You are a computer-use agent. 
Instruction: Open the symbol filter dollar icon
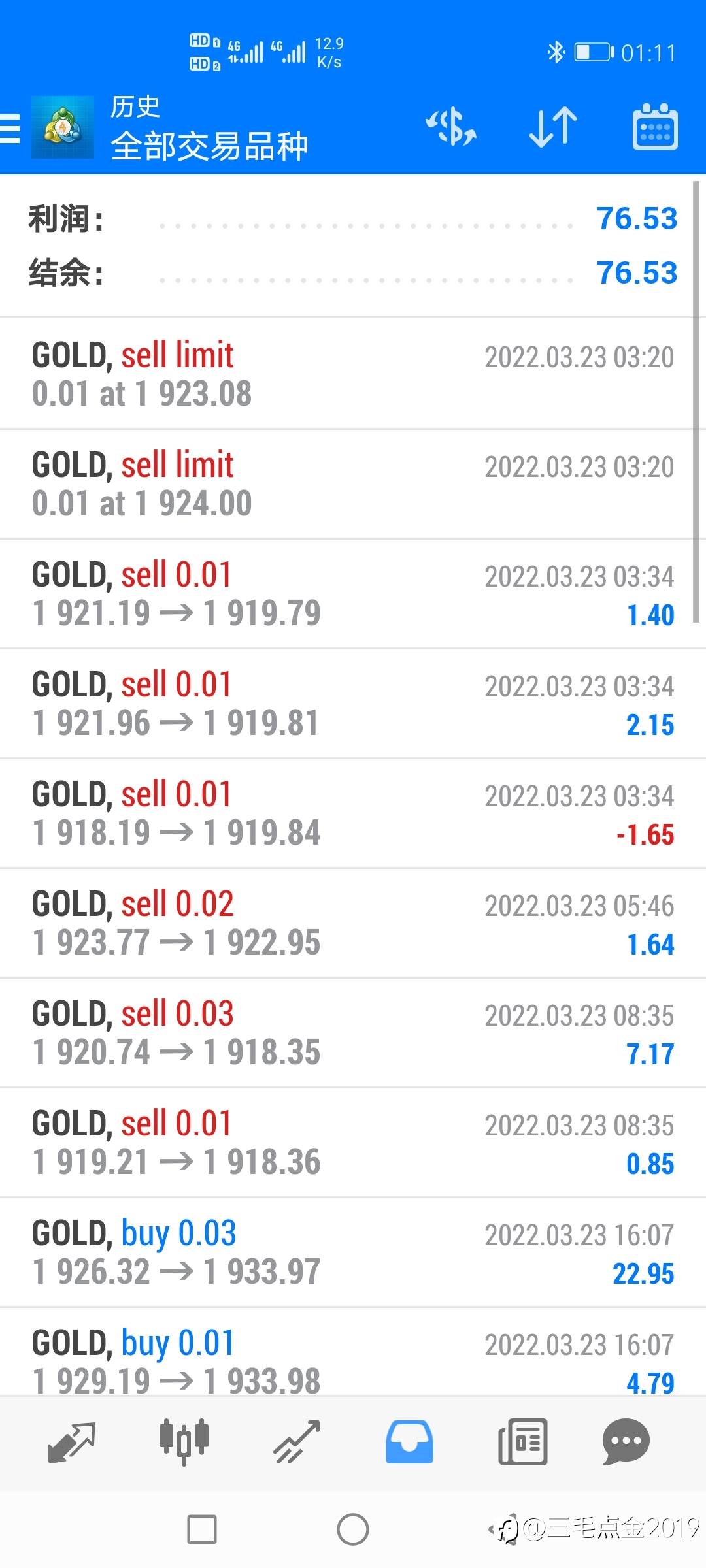451,127
